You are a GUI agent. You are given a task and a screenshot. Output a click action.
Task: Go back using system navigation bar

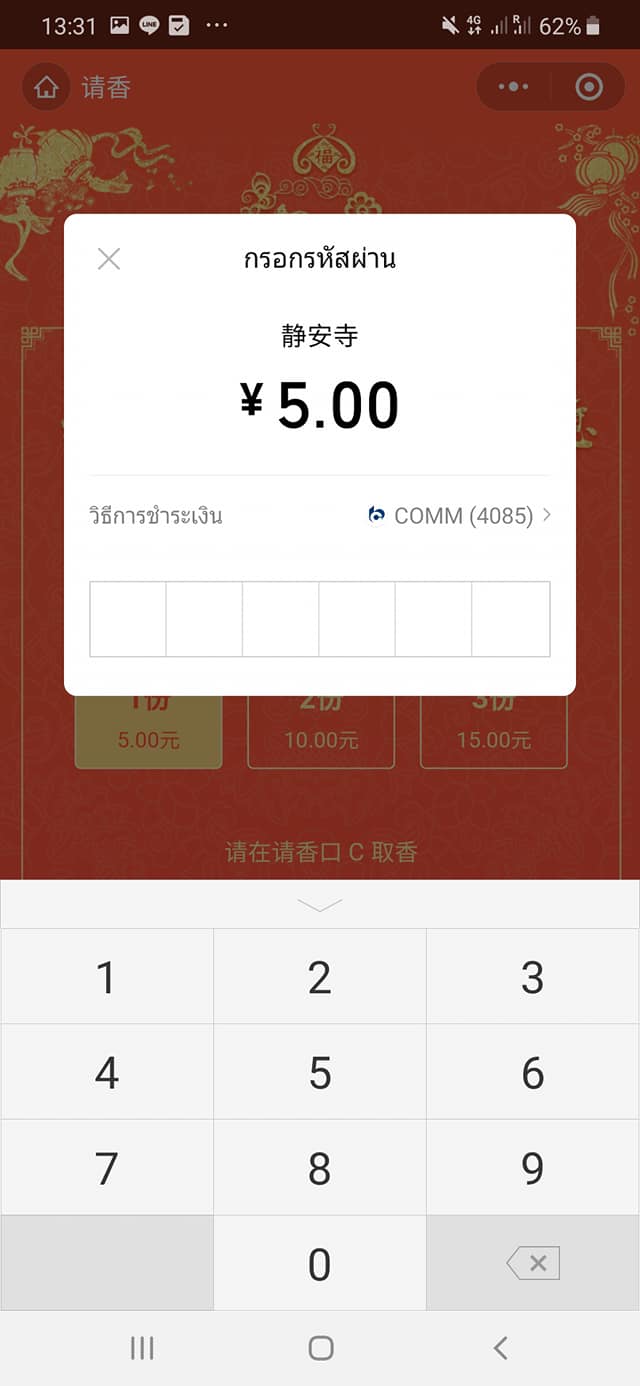coord(500,1348)
